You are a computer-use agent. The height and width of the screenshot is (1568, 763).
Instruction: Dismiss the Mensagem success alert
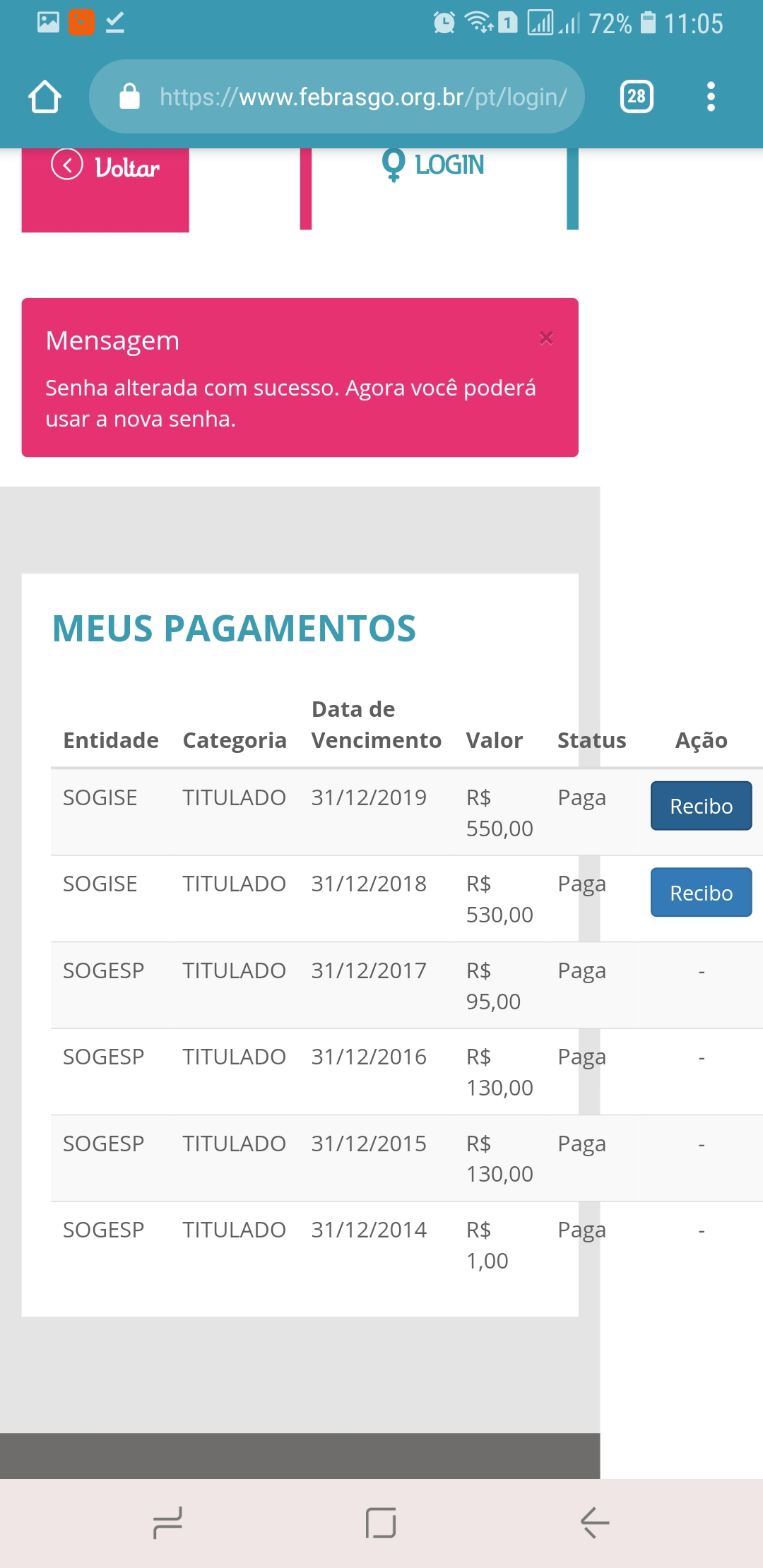point(545,338)
